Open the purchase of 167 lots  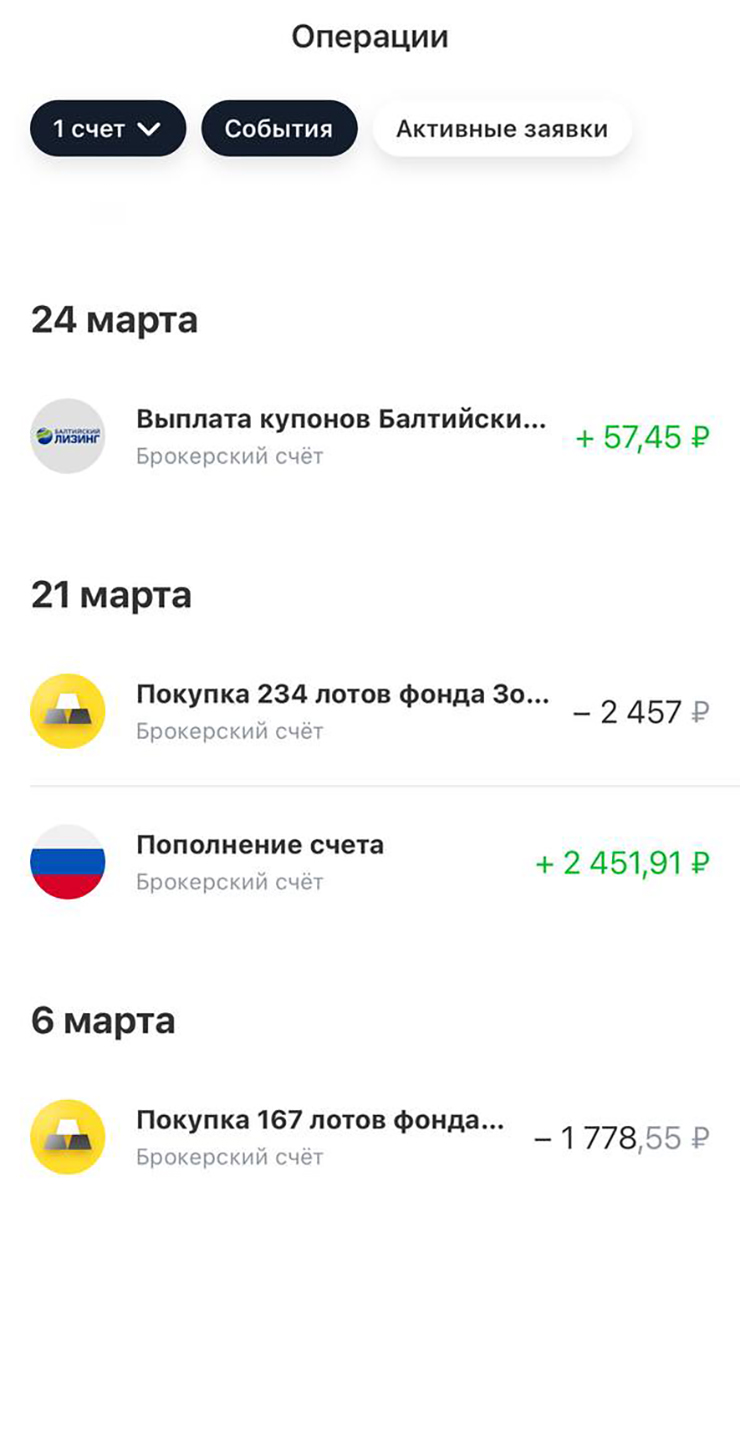tap(370, 1137)
